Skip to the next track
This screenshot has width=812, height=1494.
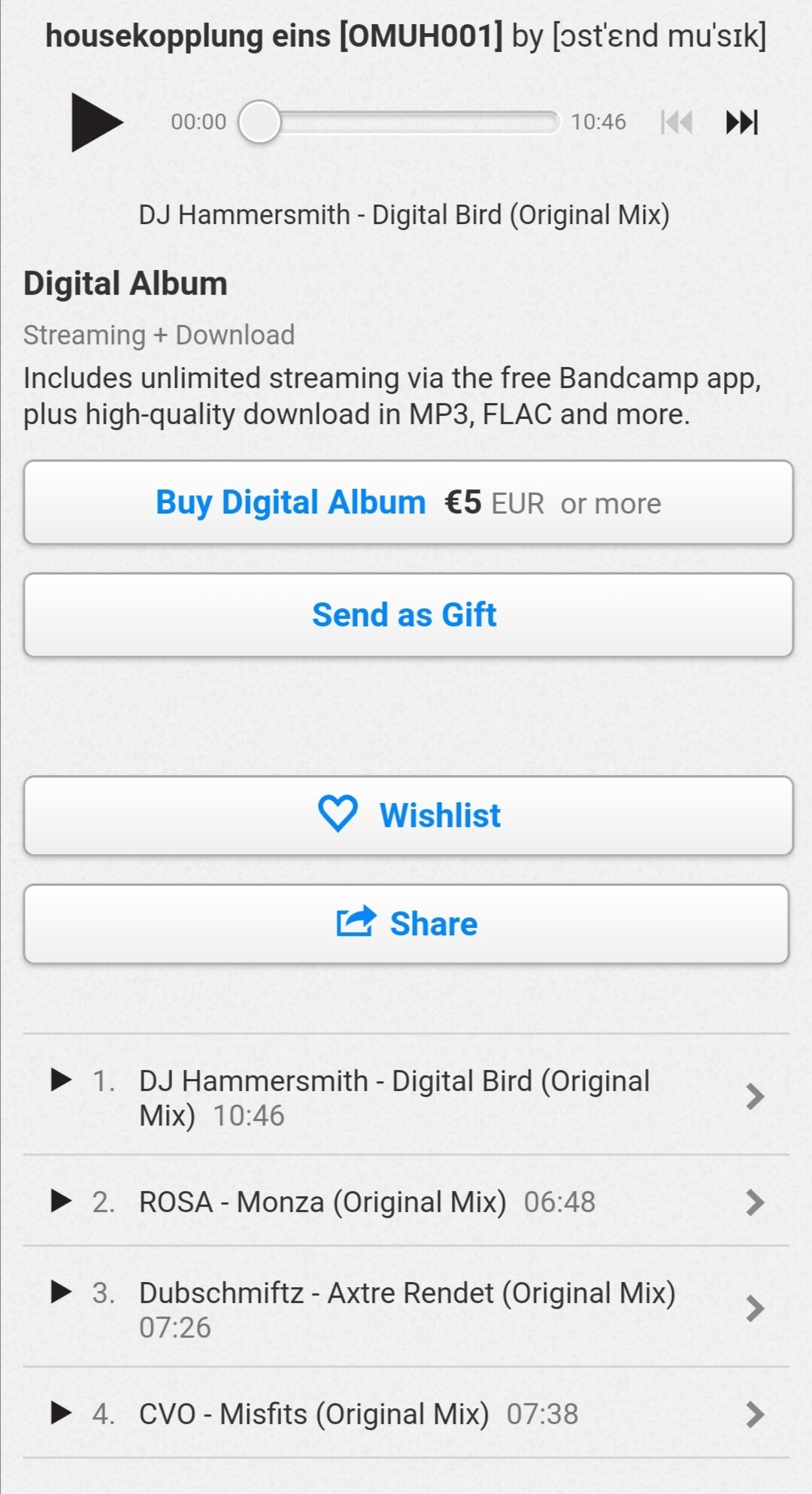[741, 122]
